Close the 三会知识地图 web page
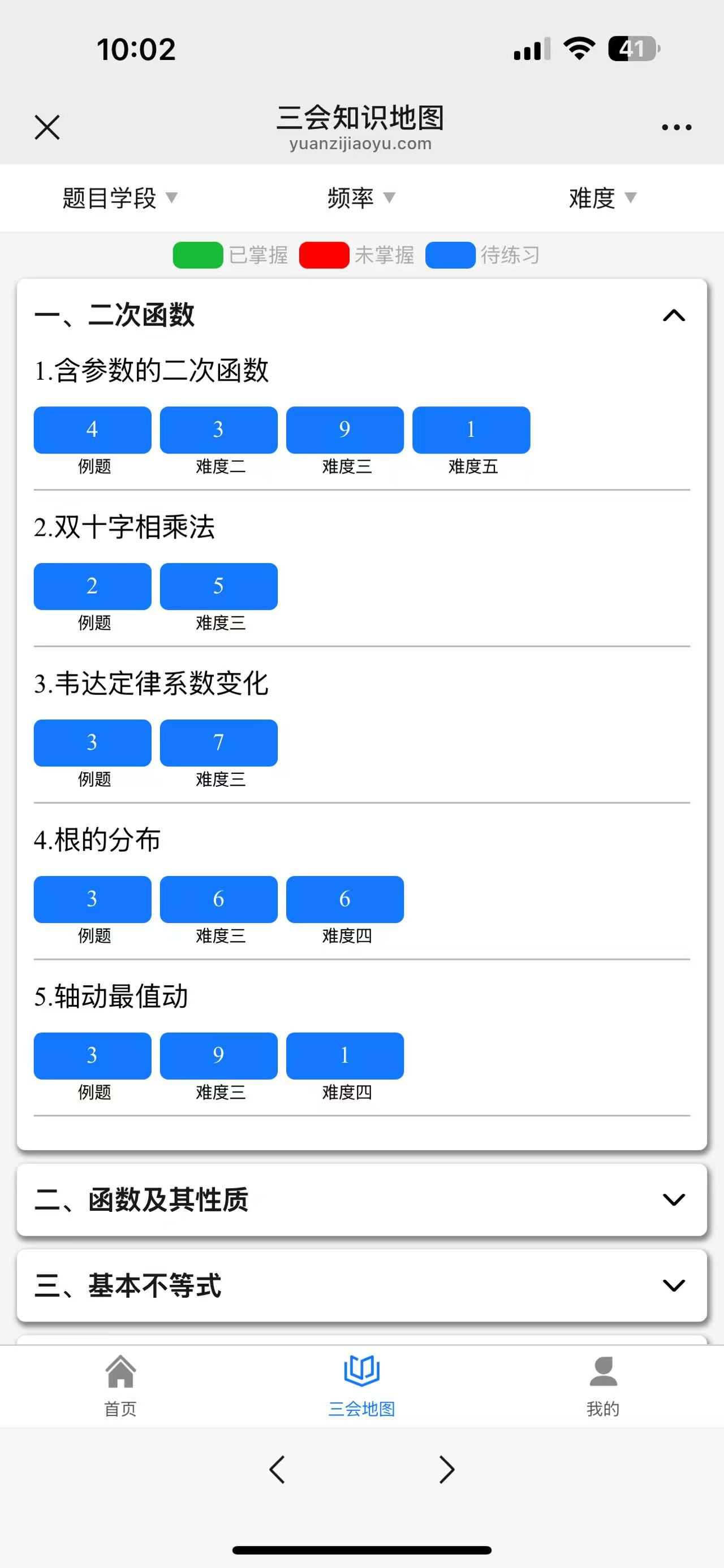 [47, 127]
